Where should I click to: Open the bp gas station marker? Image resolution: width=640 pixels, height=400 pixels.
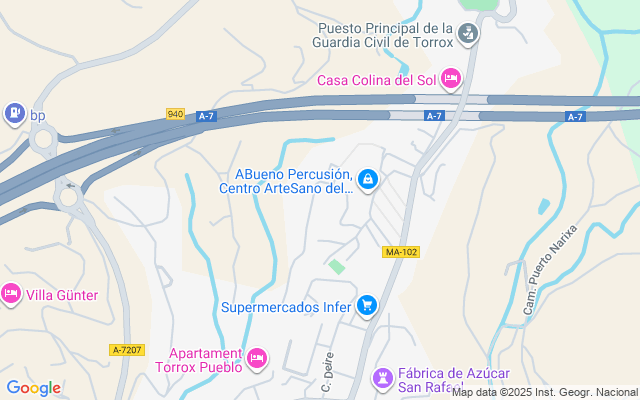pyautogui.click(x=15, y=114)
